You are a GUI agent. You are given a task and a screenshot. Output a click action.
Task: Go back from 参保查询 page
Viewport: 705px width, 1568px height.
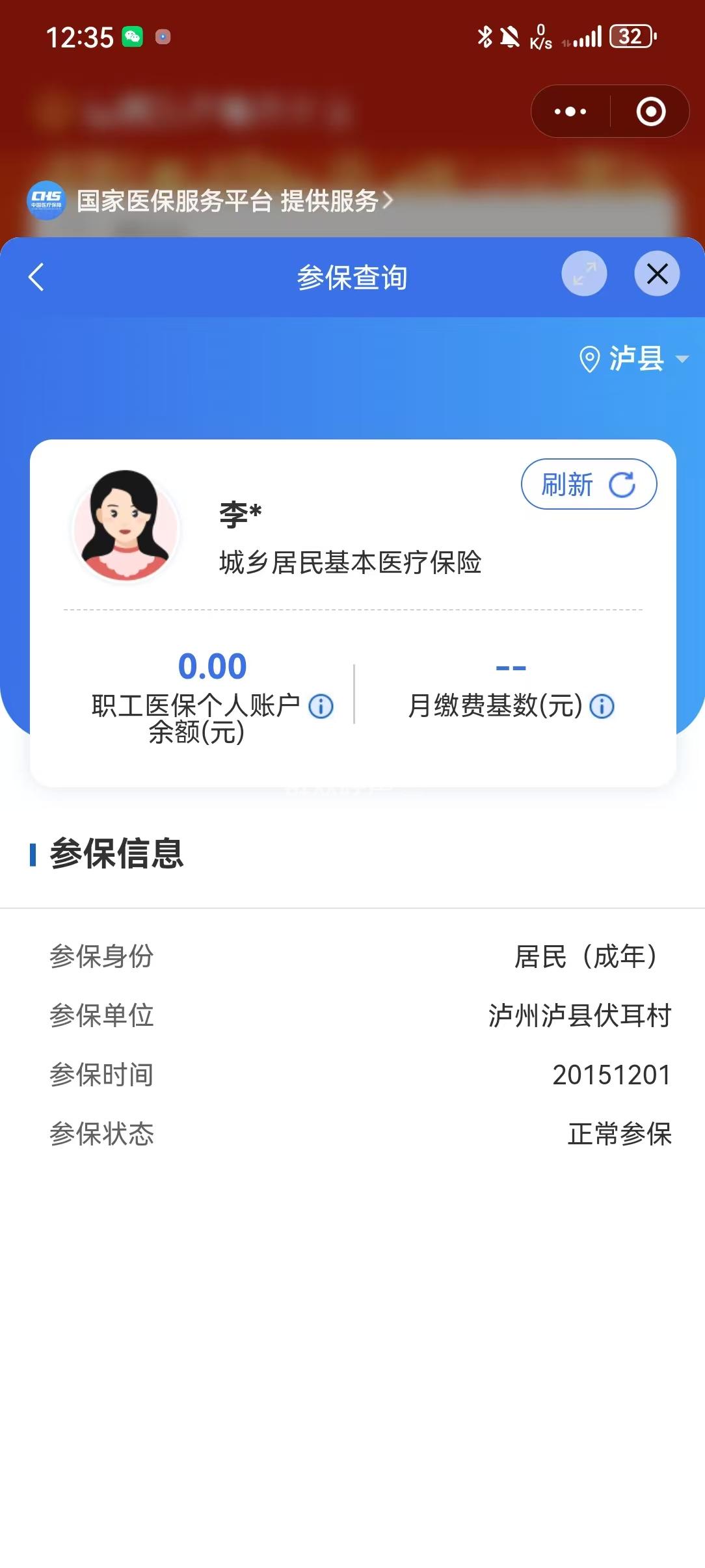[37, 277]
